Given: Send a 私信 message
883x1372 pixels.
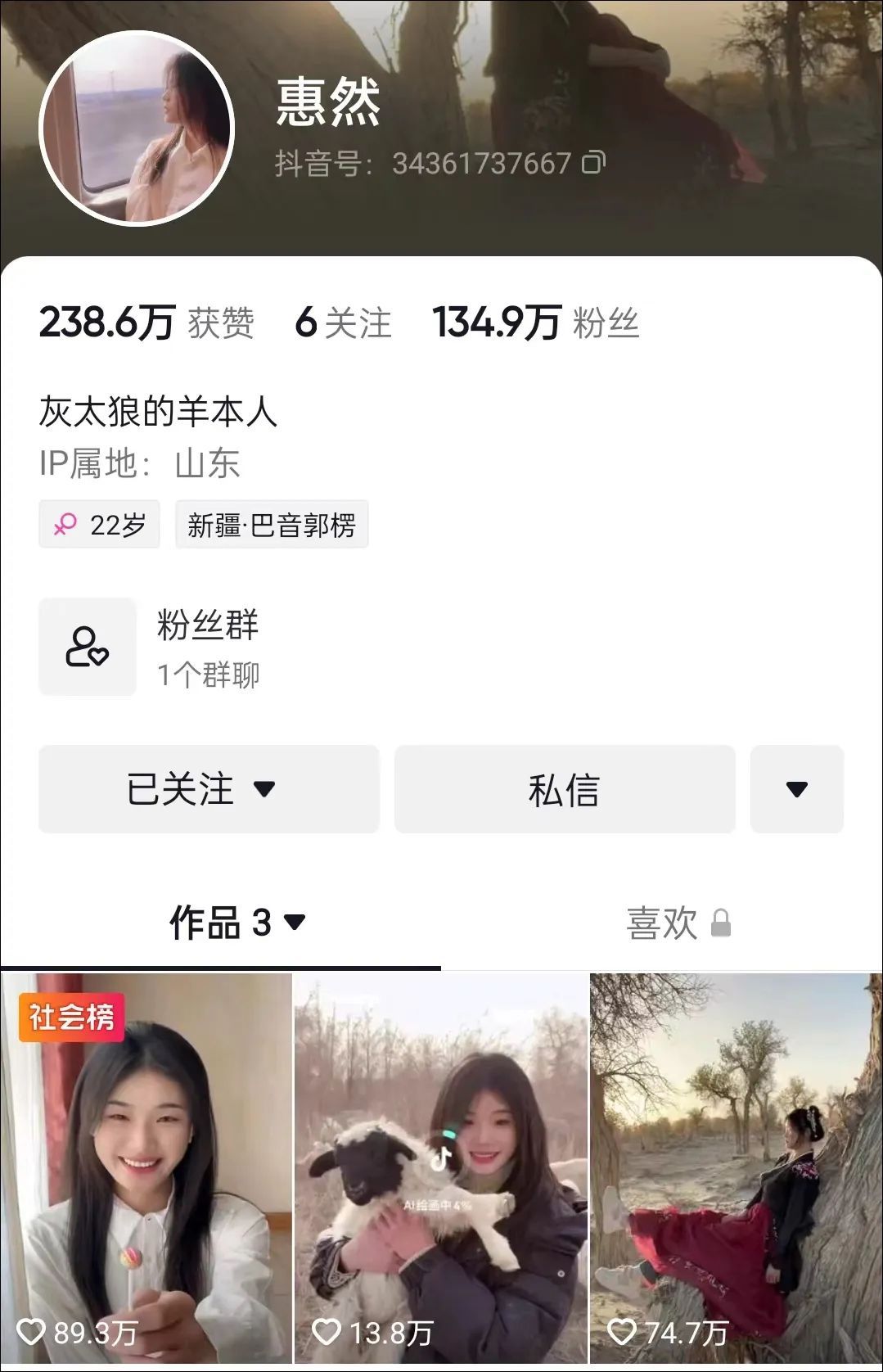Looking at the screenshot, I should pos(564,789).
